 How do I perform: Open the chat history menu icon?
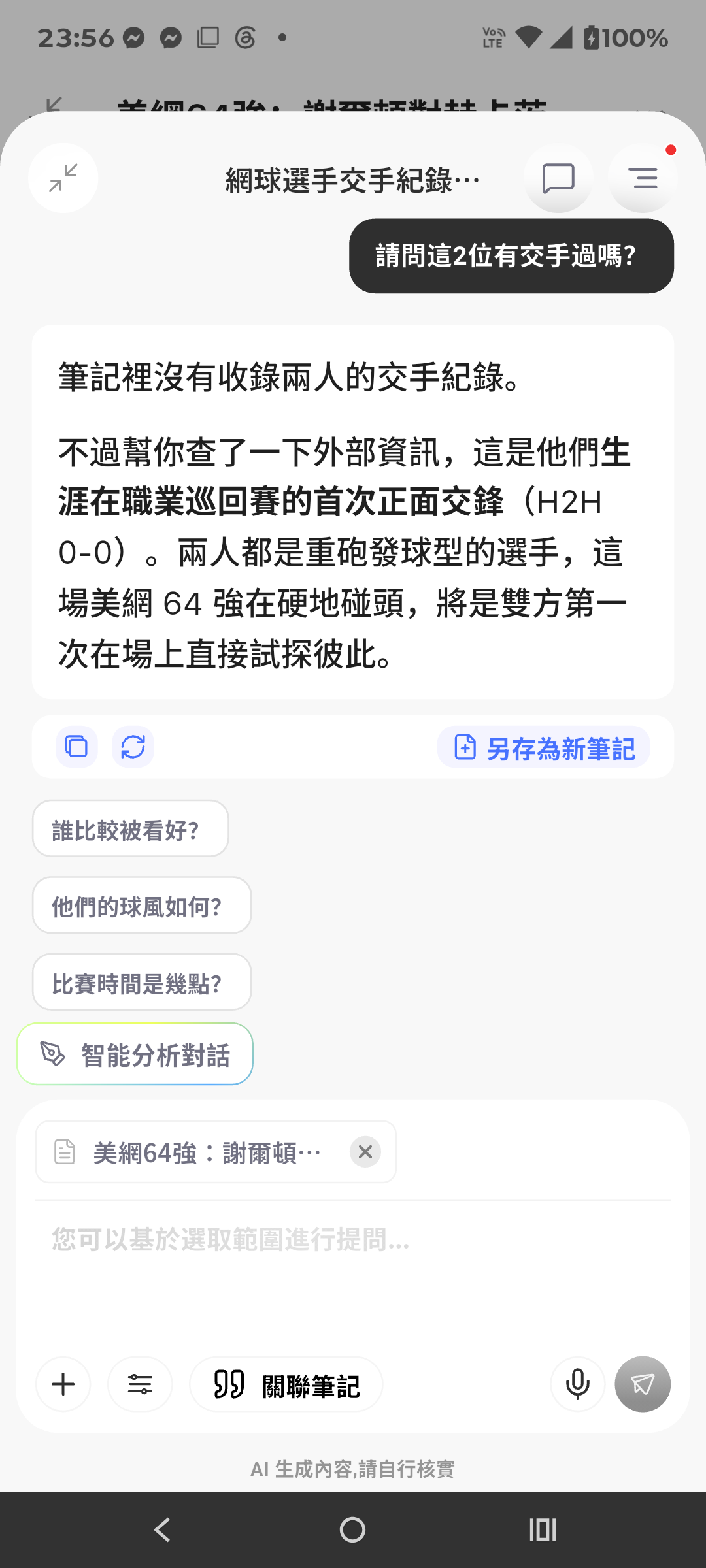coord(643,178)
